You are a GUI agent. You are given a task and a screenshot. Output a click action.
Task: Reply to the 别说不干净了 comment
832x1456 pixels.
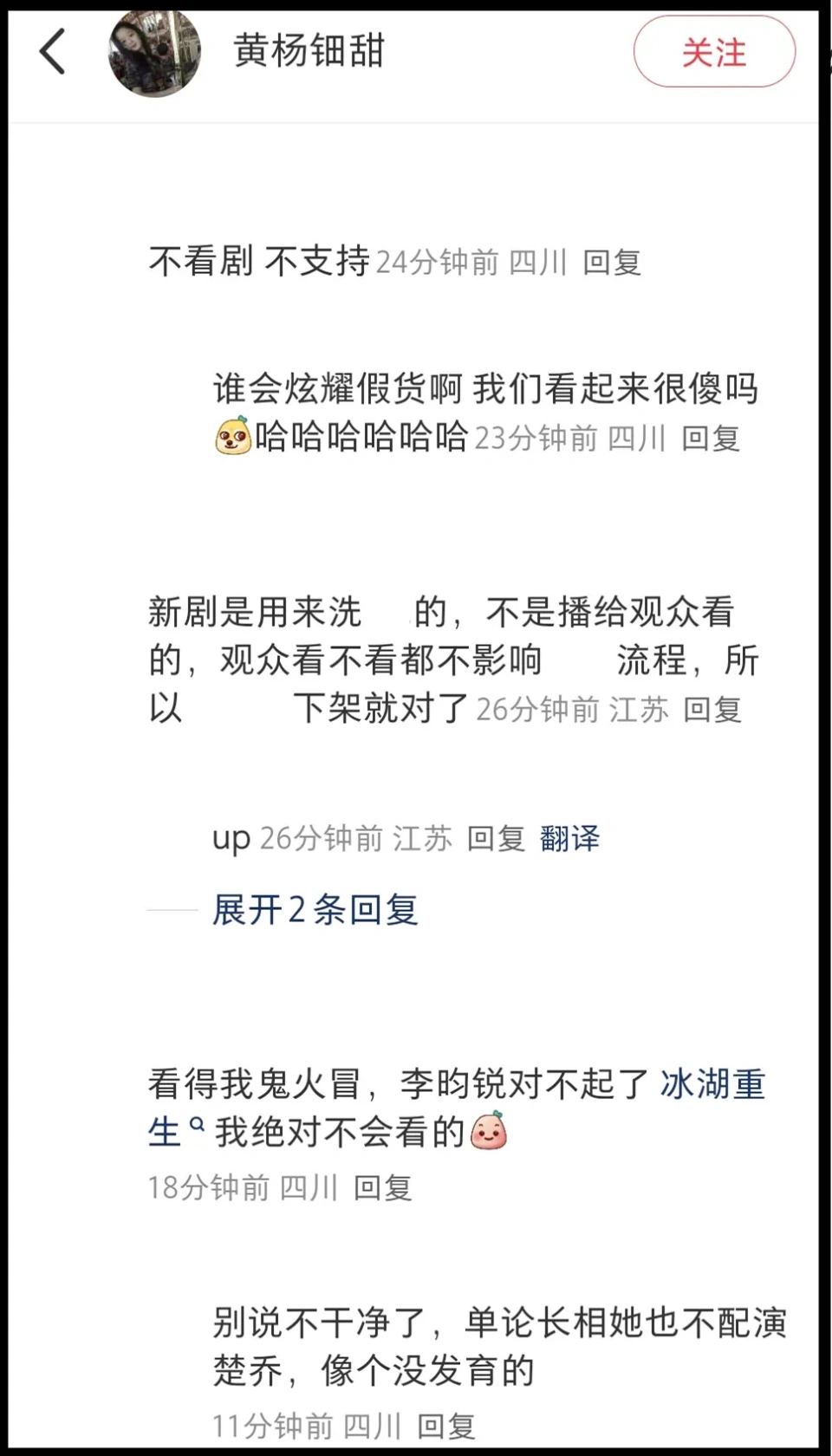(x=445, y=1426)
